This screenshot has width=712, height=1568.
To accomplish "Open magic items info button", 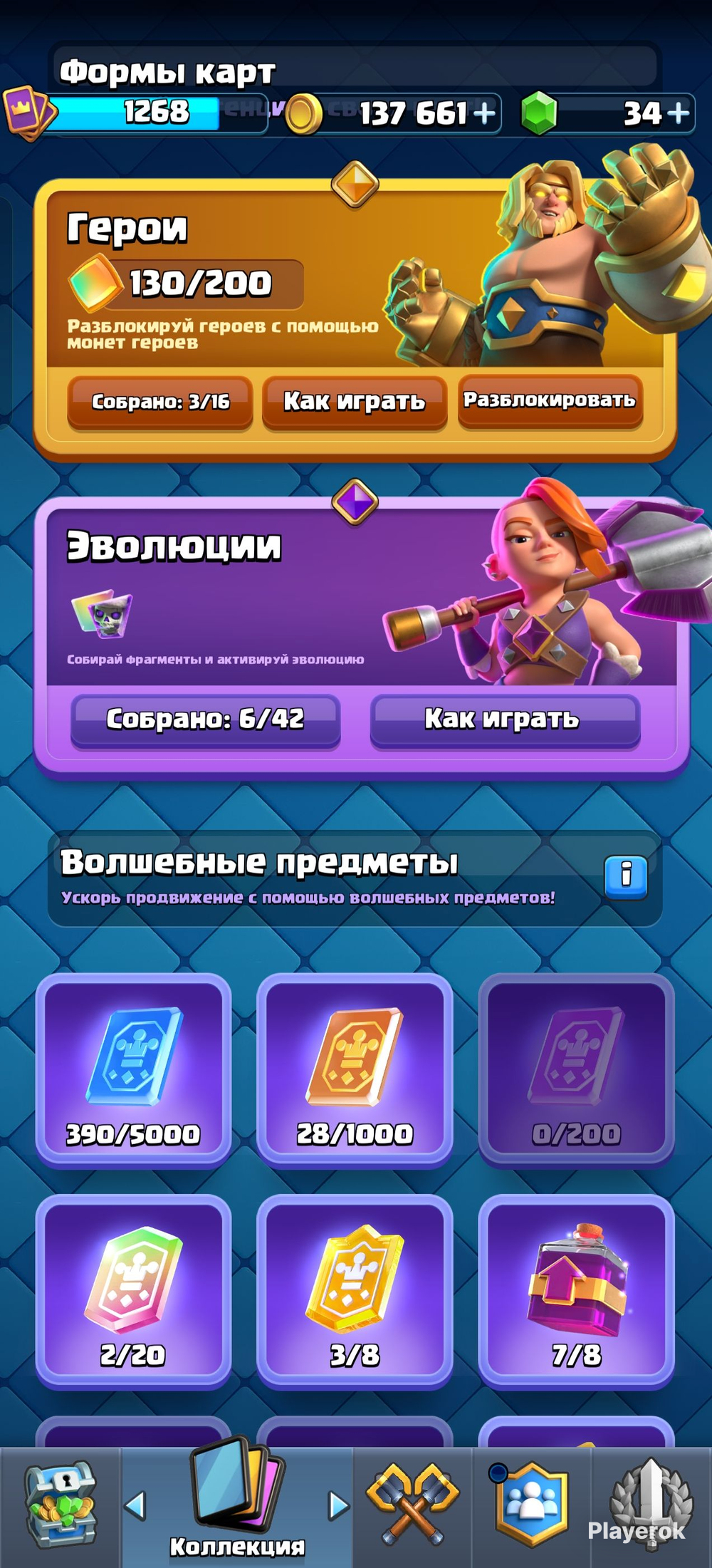I will coord(626,876).
